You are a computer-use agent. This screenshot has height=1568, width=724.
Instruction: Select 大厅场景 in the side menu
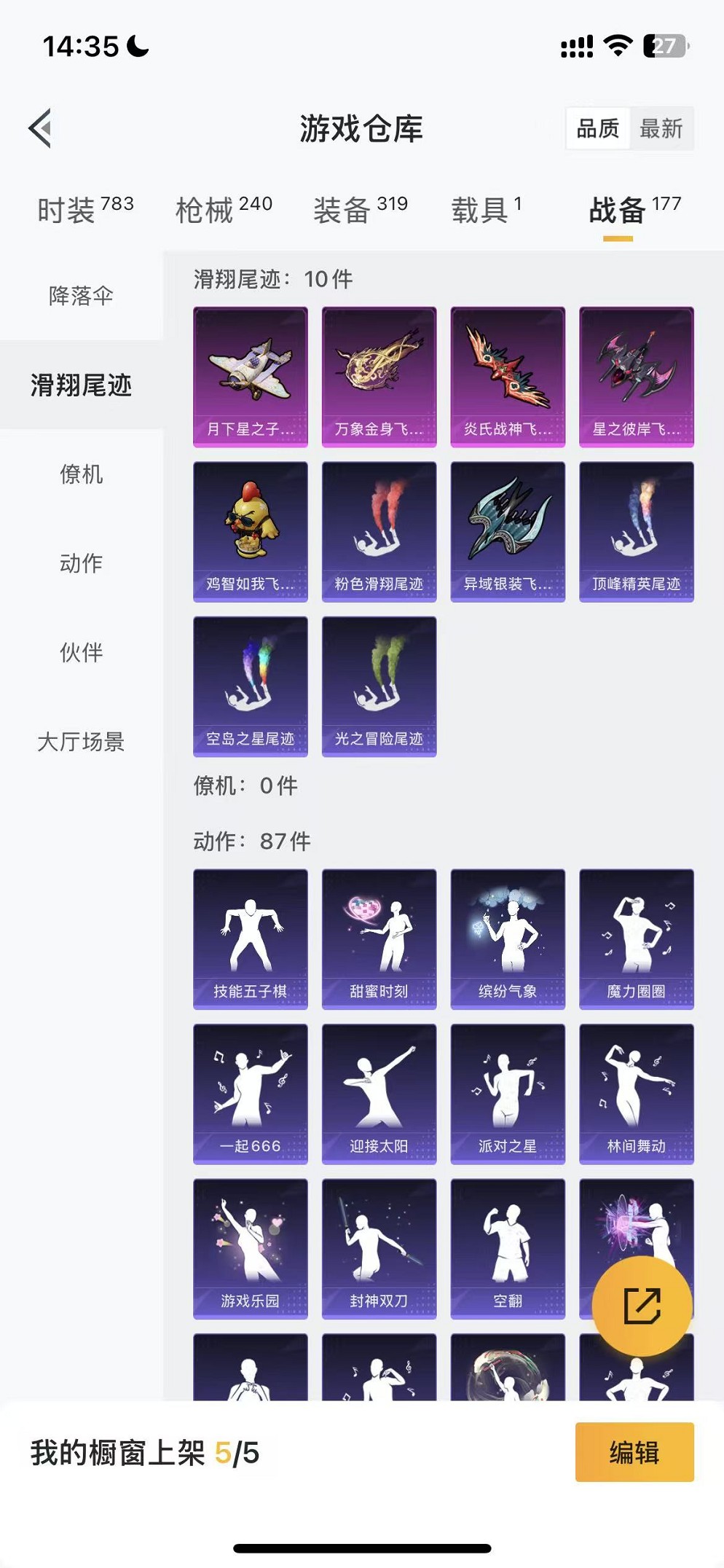[81, 742]
